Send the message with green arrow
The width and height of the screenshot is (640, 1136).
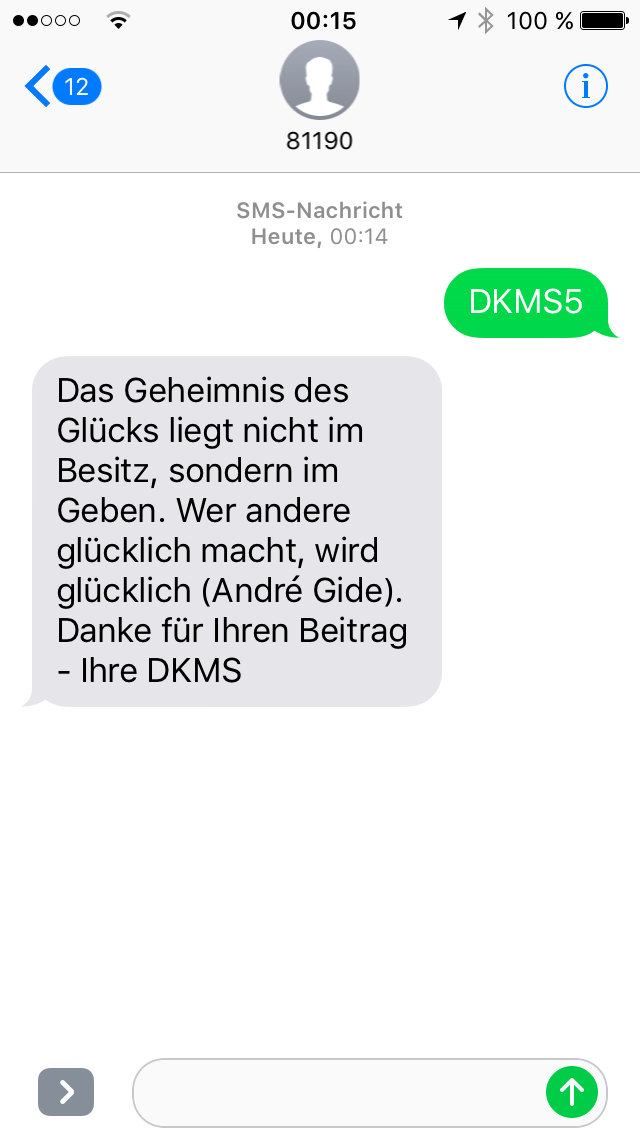pyautogui.click(x=572, y=1091)
